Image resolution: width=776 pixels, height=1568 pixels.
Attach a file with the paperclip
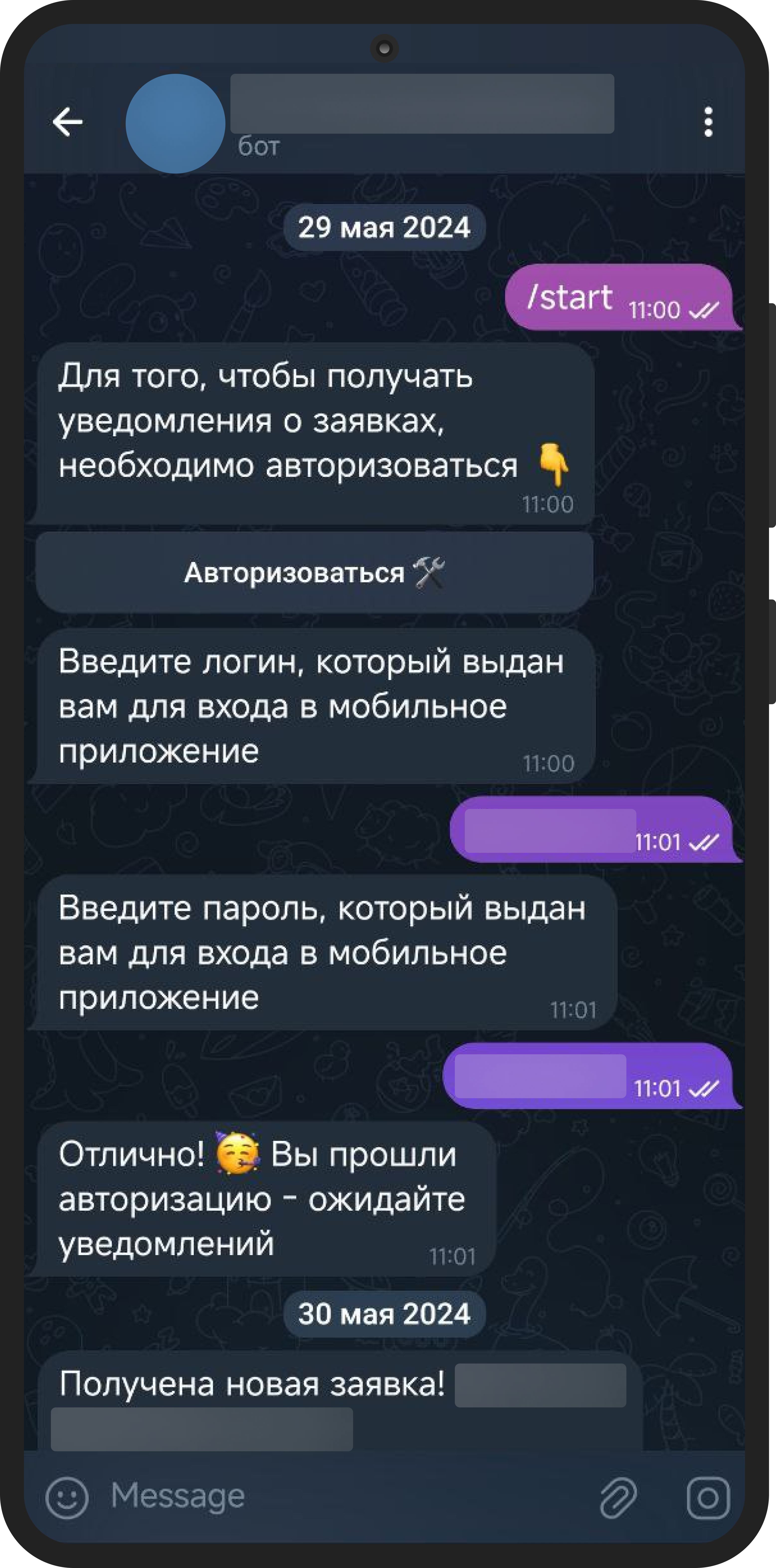(x=618, y=1497)
